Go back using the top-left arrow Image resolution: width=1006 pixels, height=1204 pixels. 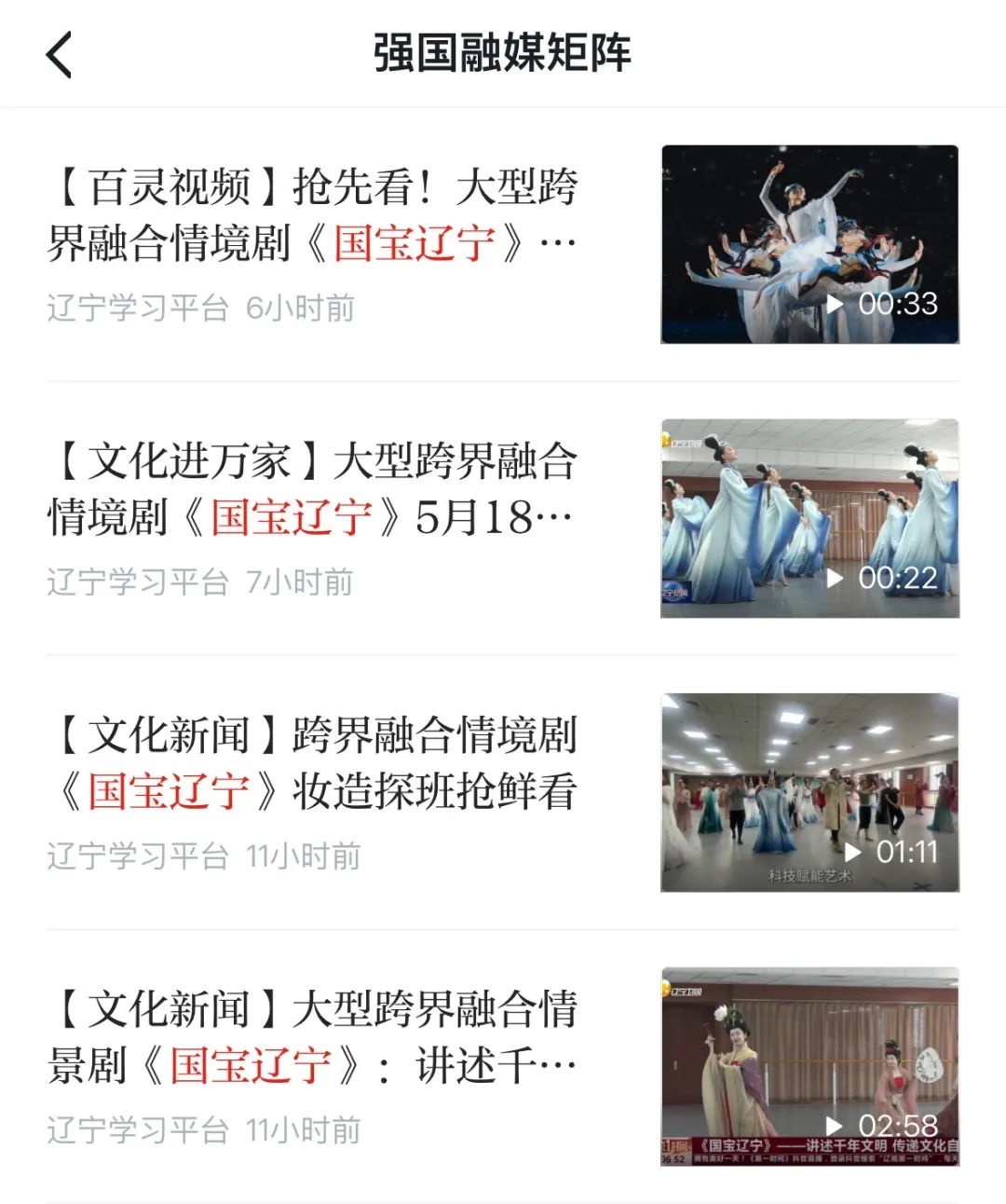(59, 54)
